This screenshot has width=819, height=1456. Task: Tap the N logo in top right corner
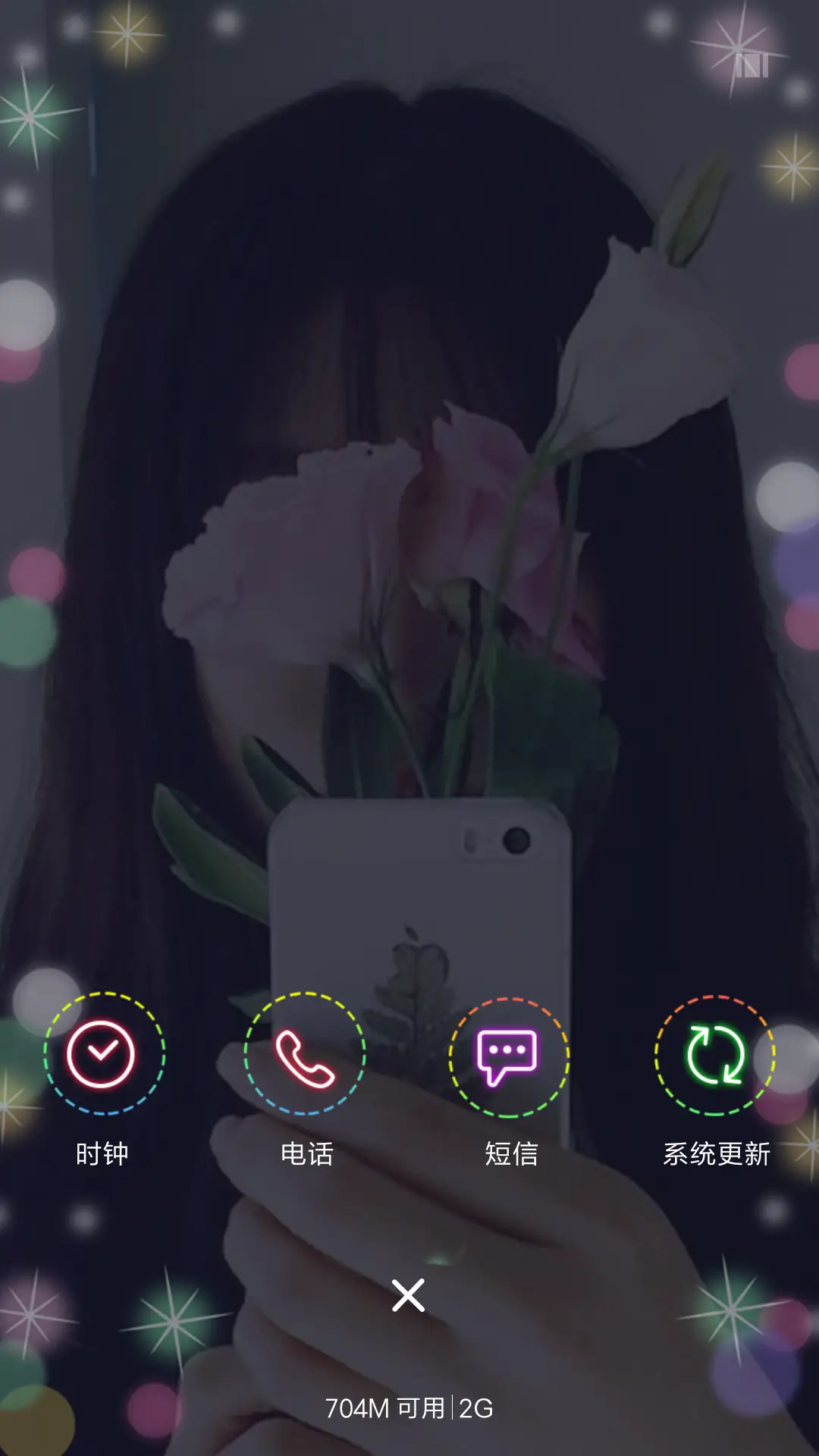(751, 67)
